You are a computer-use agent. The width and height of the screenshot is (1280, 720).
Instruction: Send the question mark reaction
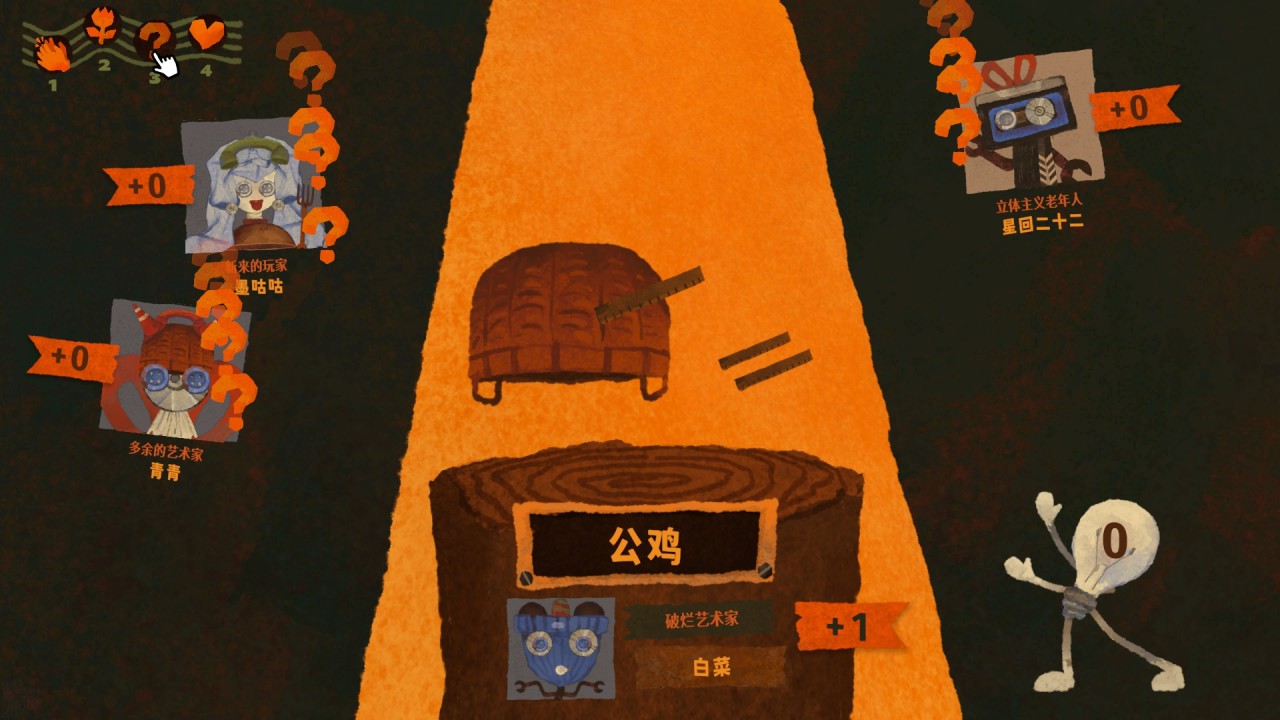[x=154, y=40]
